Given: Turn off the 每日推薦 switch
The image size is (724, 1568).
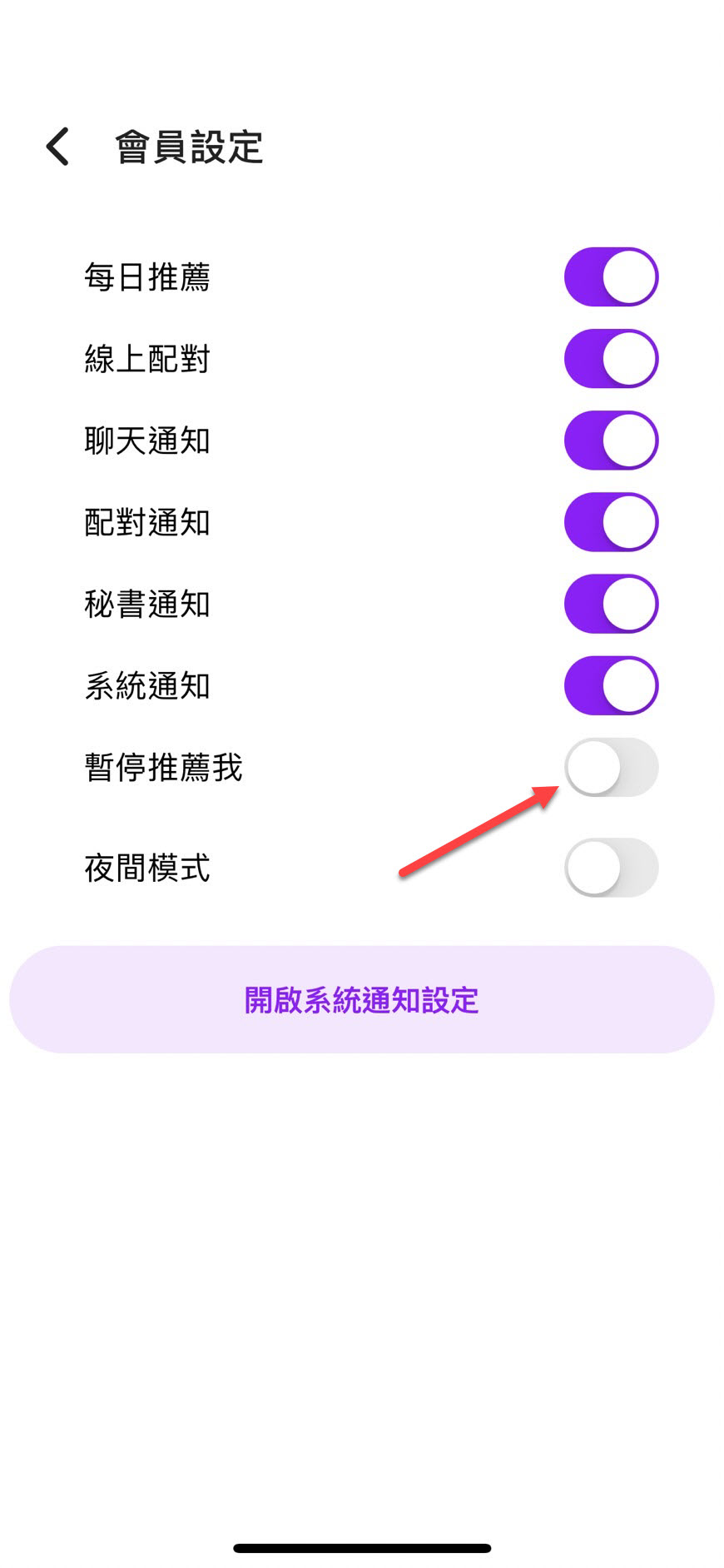Looking at the screenshot, I should point(611,276).
